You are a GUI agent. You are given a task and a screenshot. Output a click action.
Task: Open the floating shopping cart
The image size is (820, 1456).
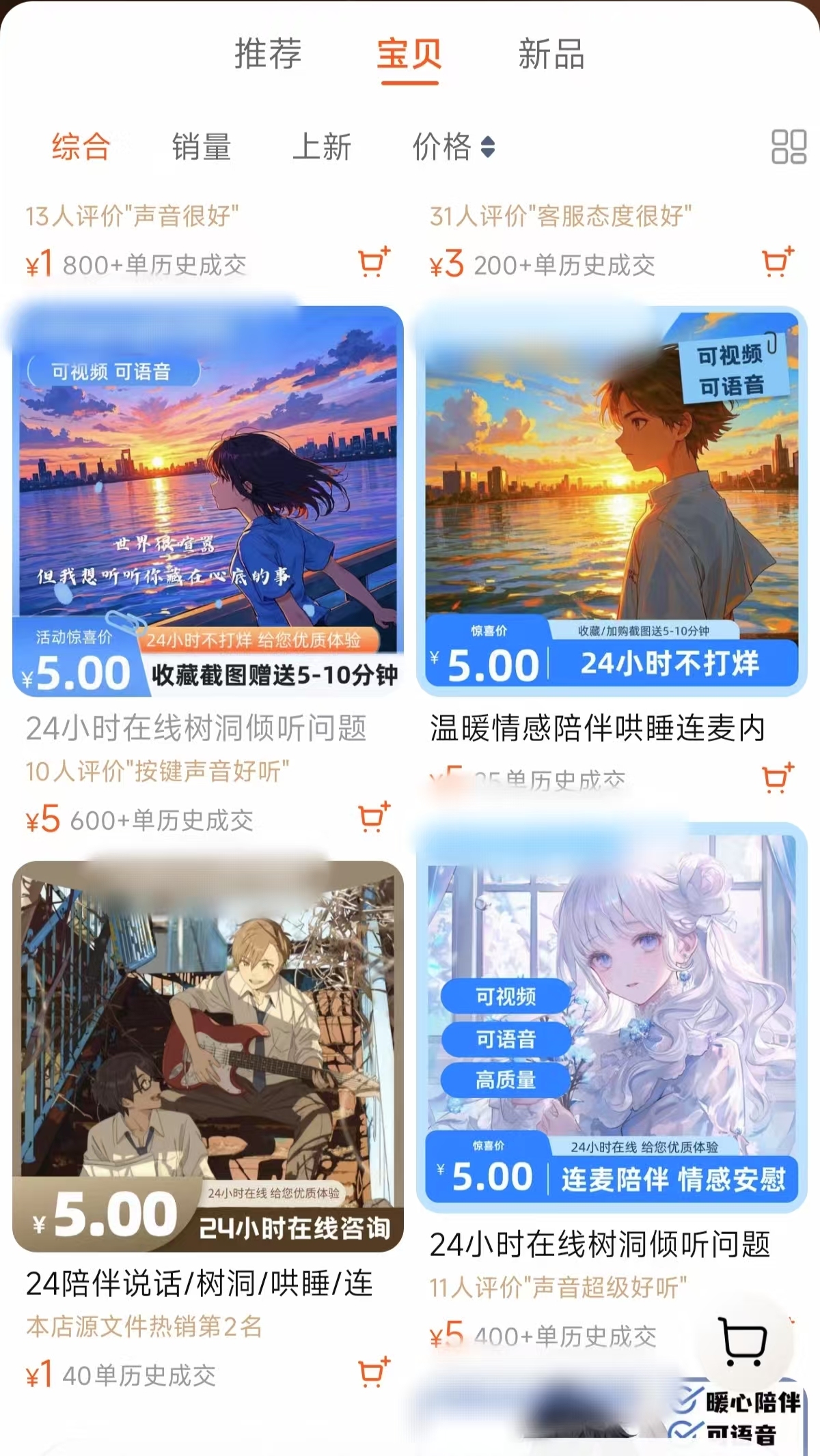pyautogui.click(x=743, y=1343)
